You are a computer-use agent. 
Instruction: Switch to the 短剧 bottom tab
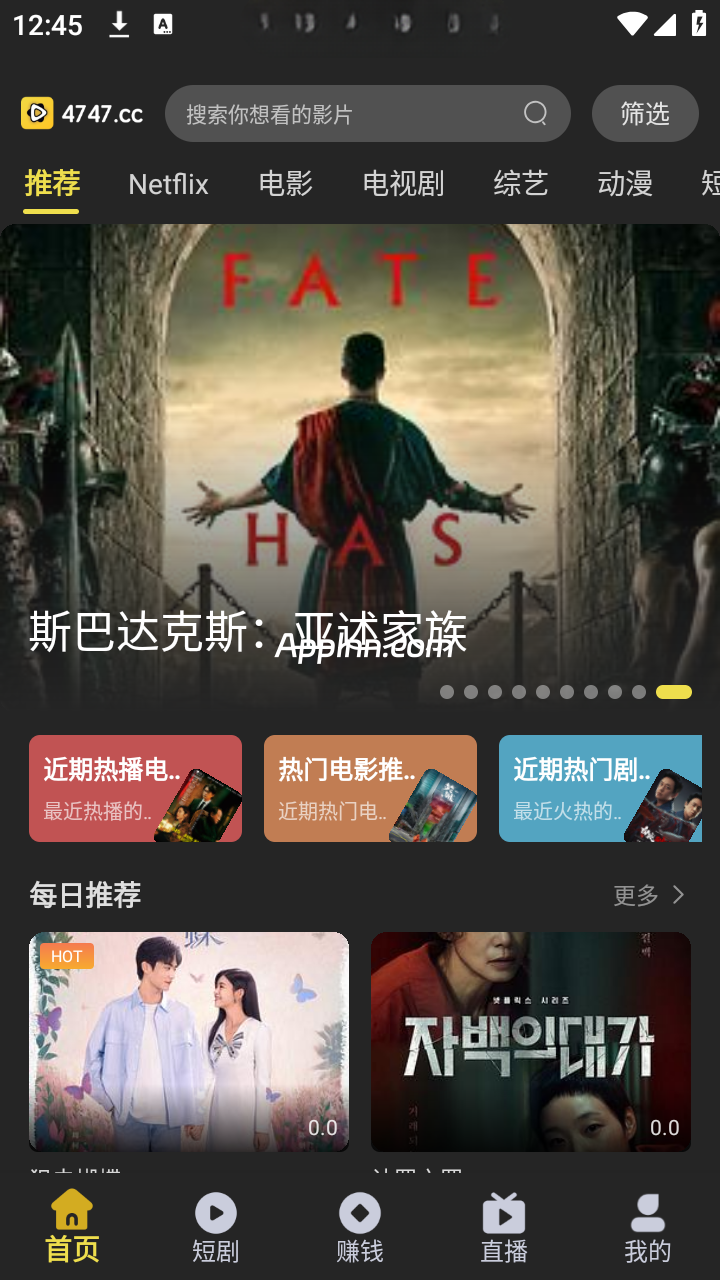pos(216,1228)
